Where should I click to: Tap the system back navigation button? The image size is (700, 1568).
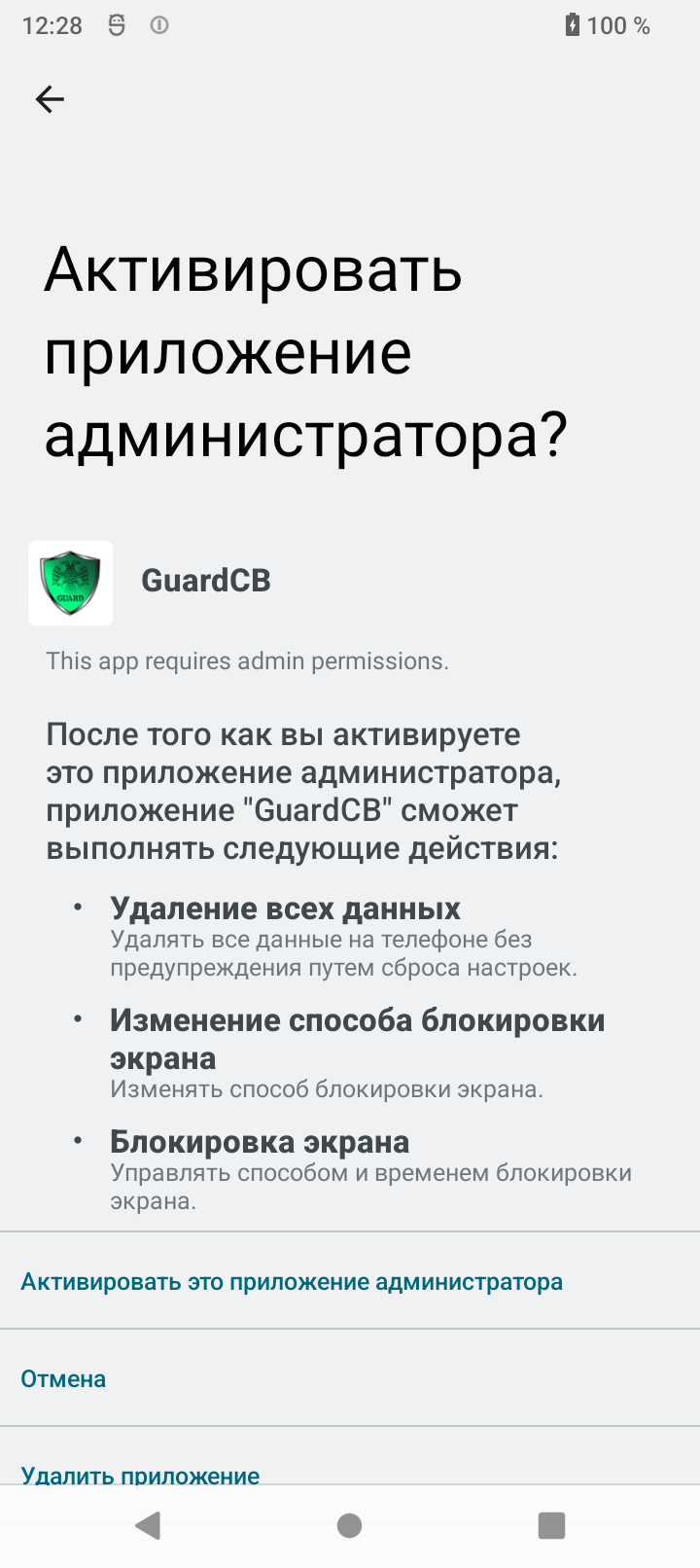[x=148, y=1525]
